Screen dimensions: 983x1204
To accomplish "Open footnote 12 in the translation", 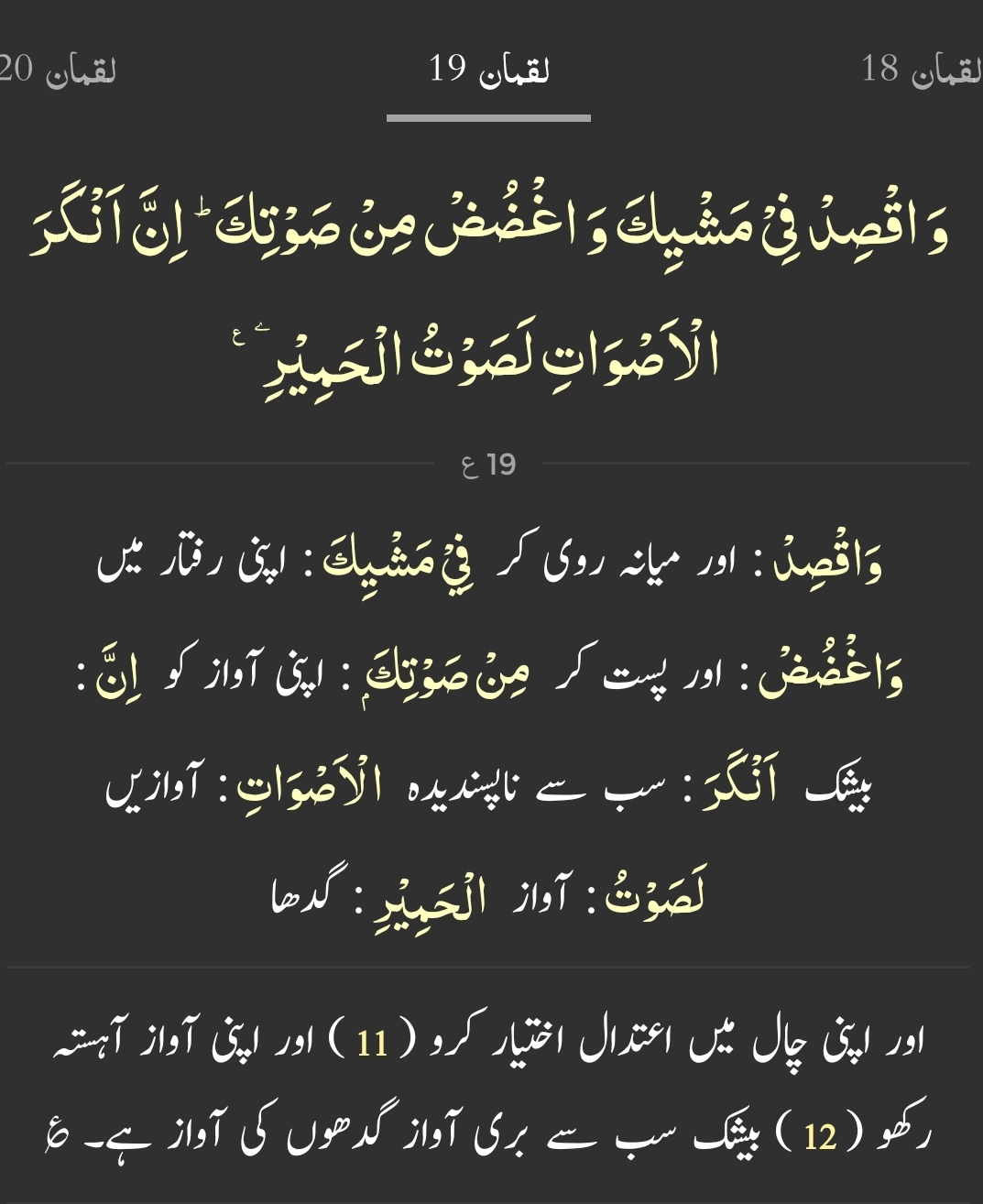I will click(x=820, y=1137).
